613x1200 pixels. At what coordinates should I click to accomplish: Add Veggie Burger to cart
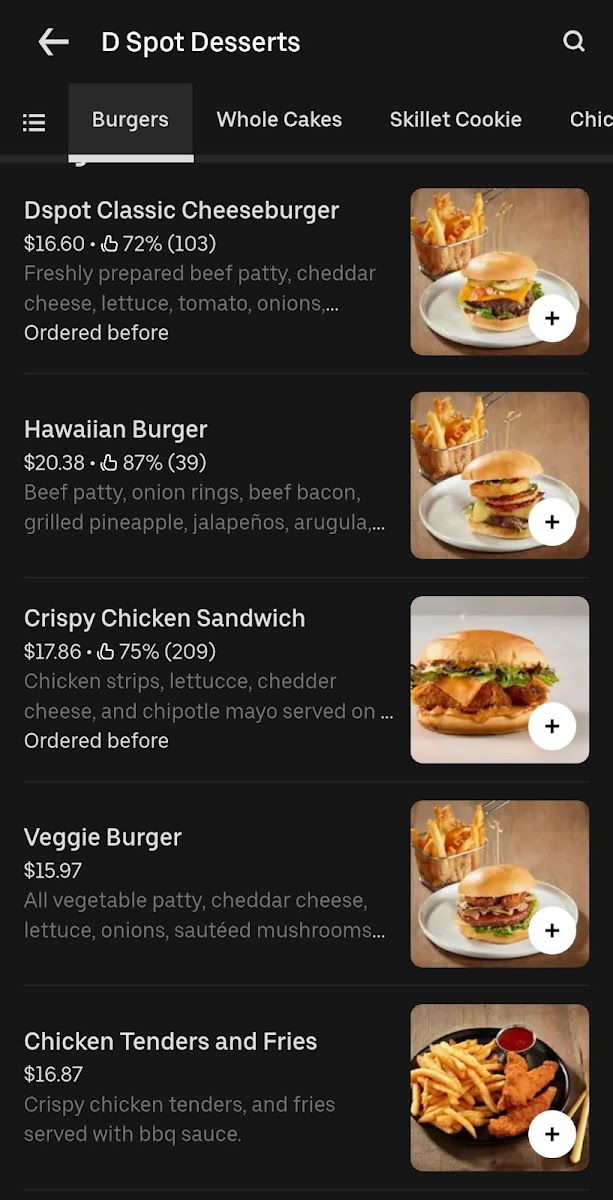tap(552, 930)
